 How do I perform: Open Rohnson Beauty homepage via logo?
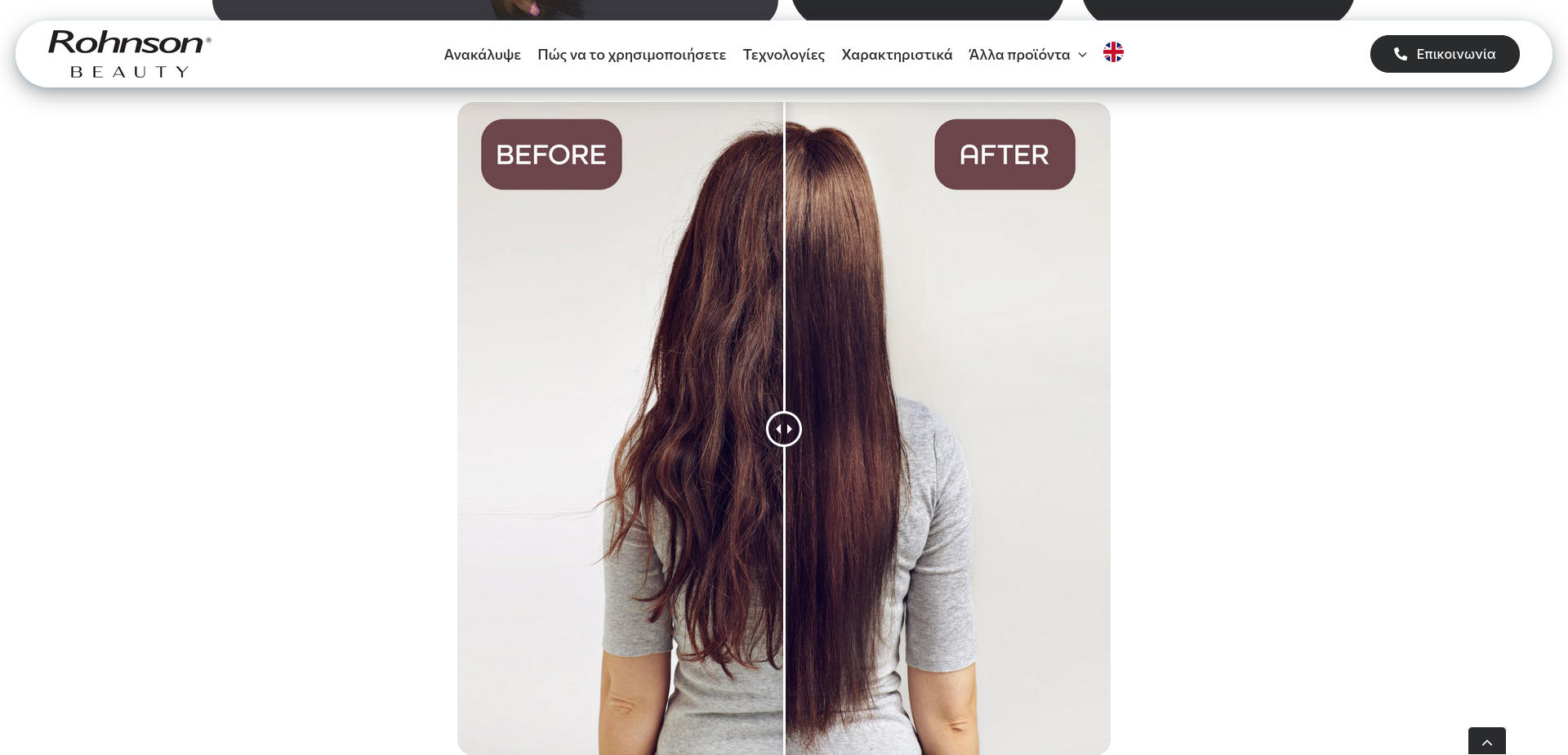point(129,54)
